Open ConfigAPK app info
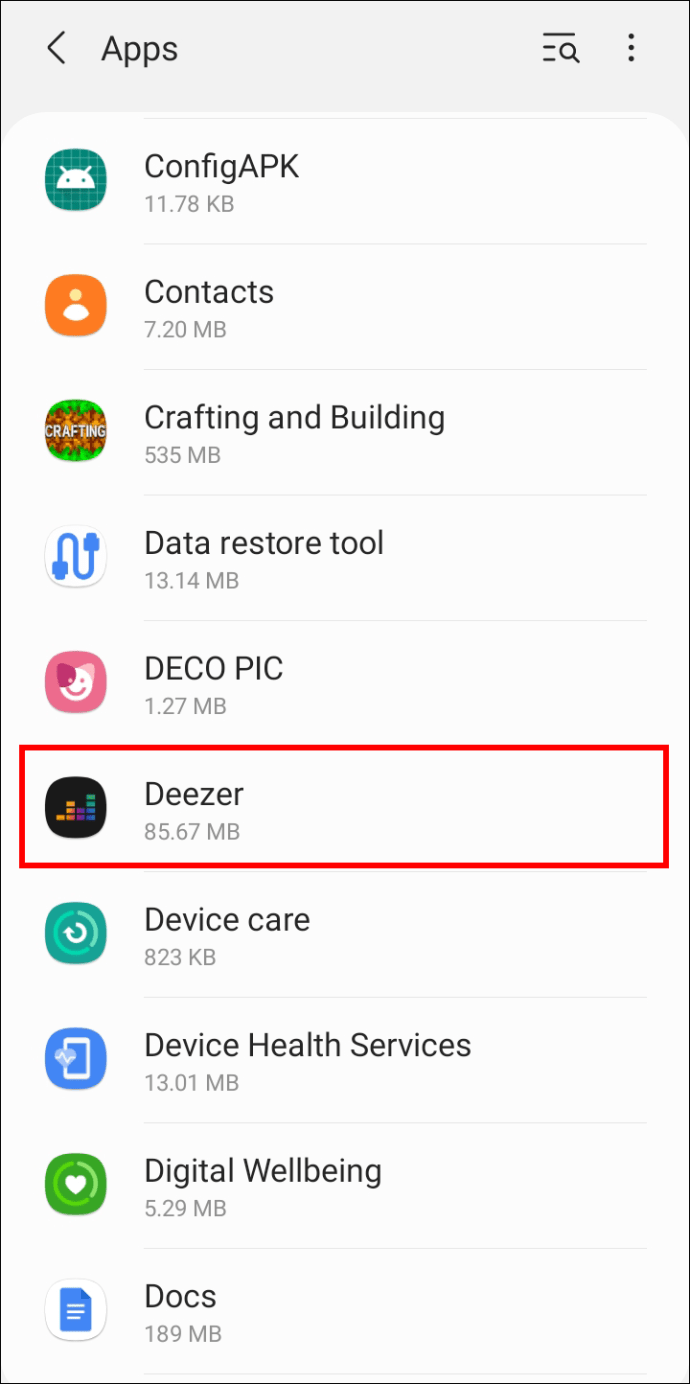The image size is (690, 1384). 345,181
